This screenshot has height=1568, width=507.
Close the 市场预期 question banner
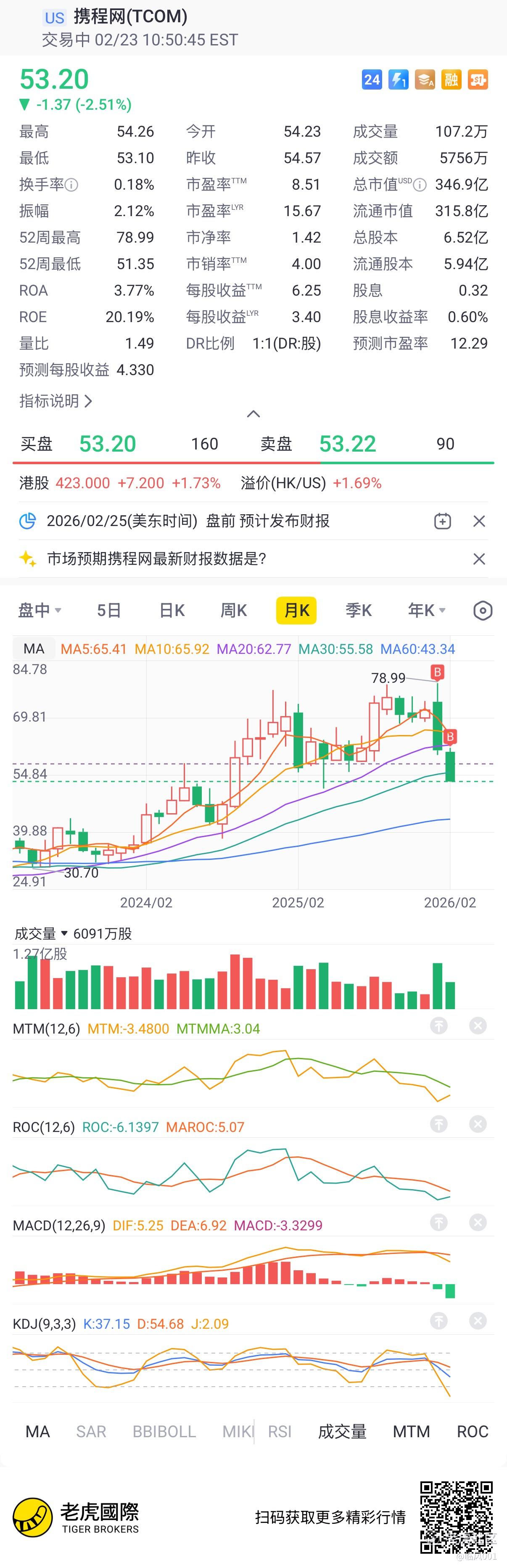point(479,559)
